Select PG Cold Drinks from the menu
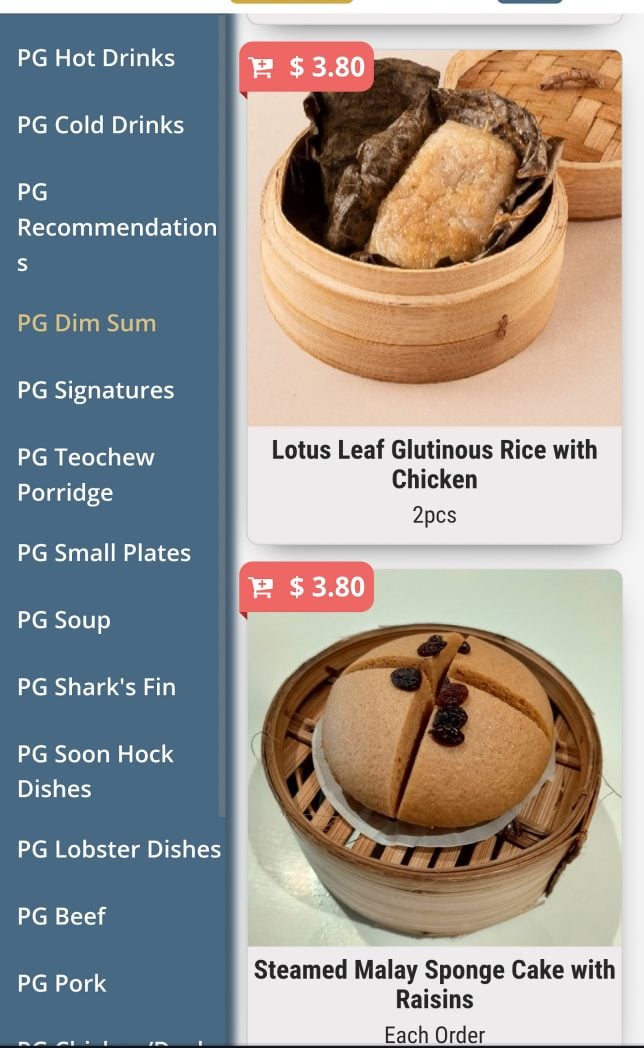The height and width of the screenshot is (1048, 644). (101, 125)
